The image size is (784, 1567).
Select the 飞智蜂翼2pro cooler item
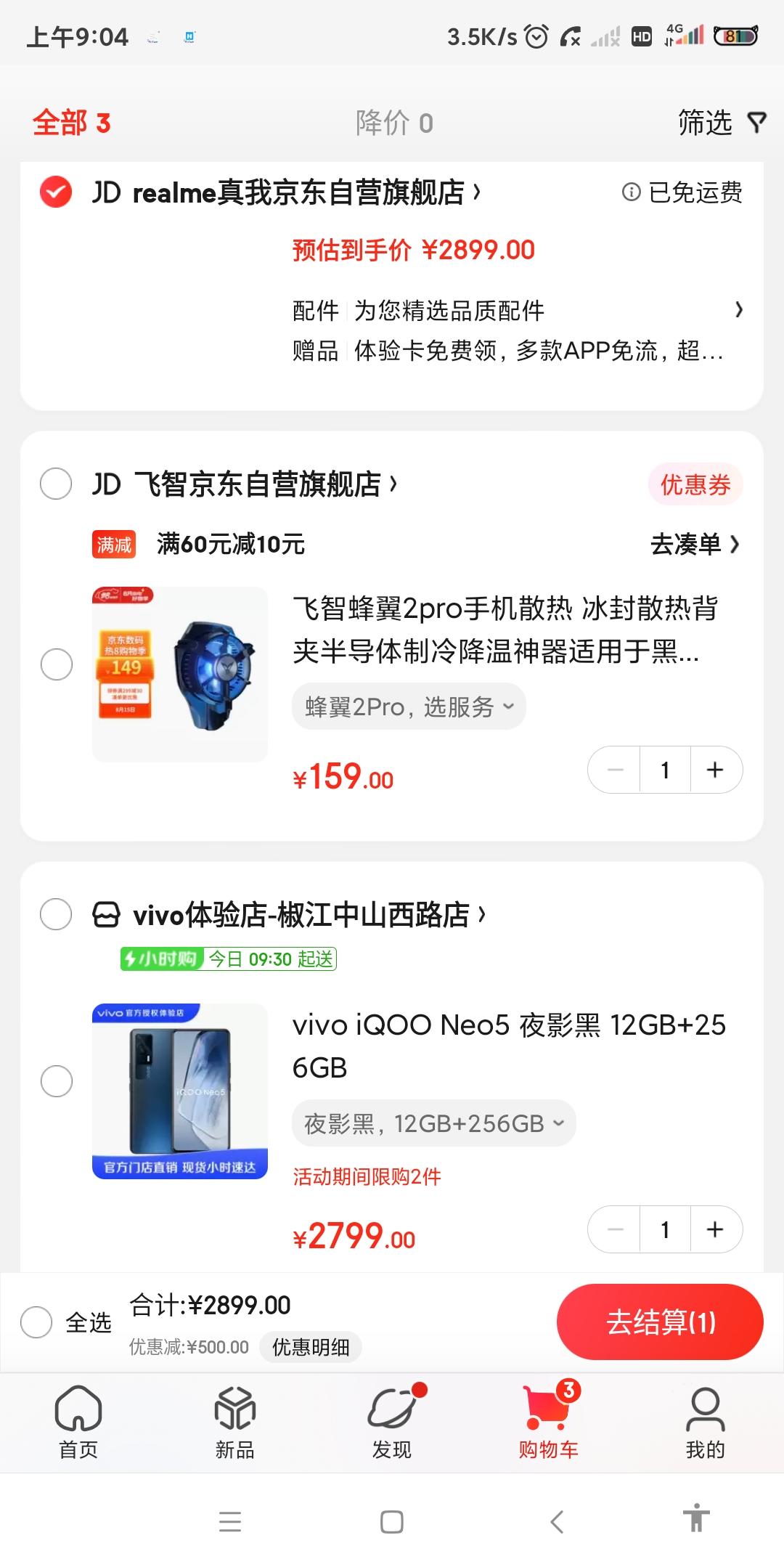point(57,664)
